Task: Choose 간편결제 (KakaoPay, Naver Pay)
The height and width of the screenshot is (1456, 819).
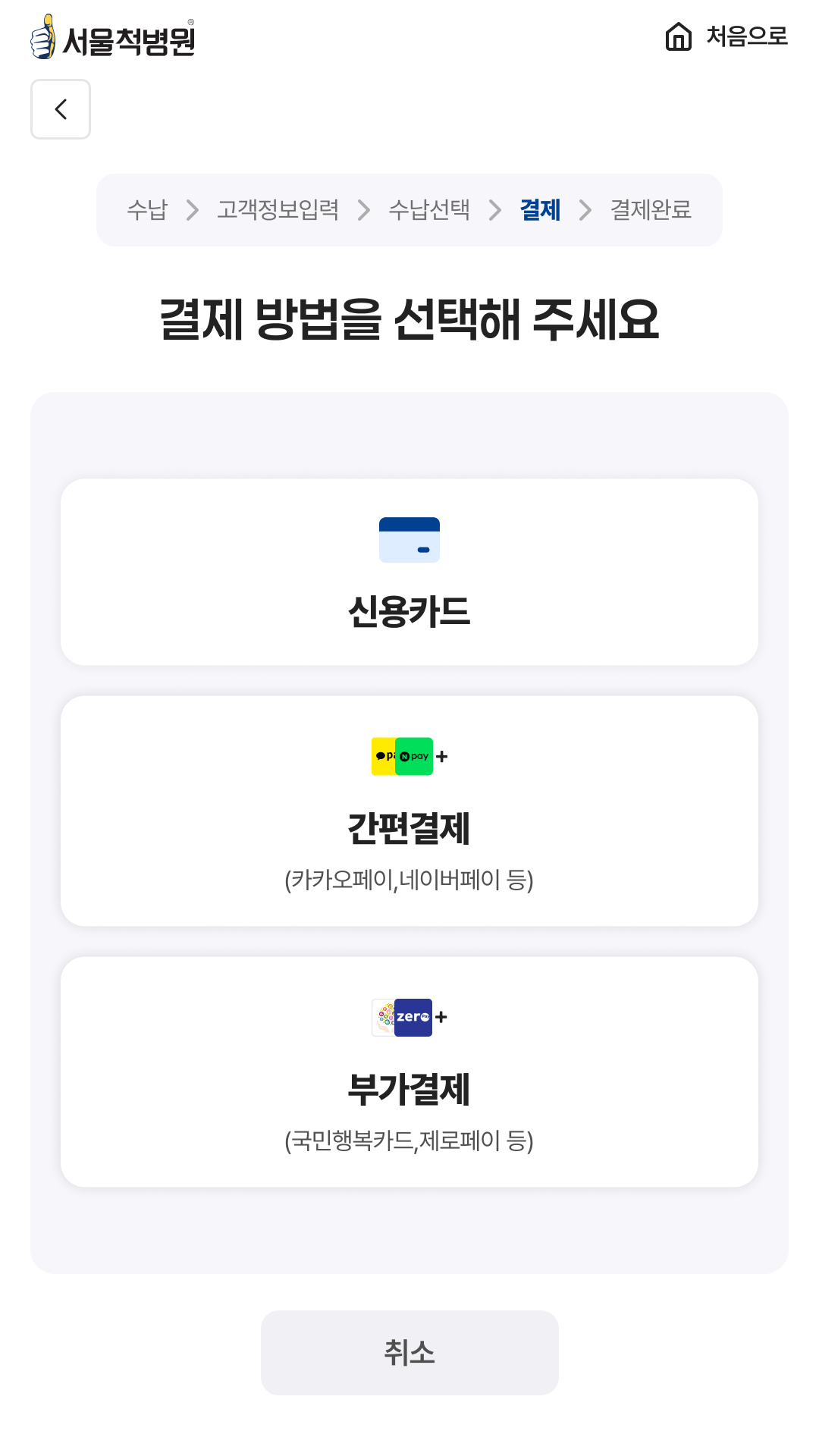Action: point(409,811)
